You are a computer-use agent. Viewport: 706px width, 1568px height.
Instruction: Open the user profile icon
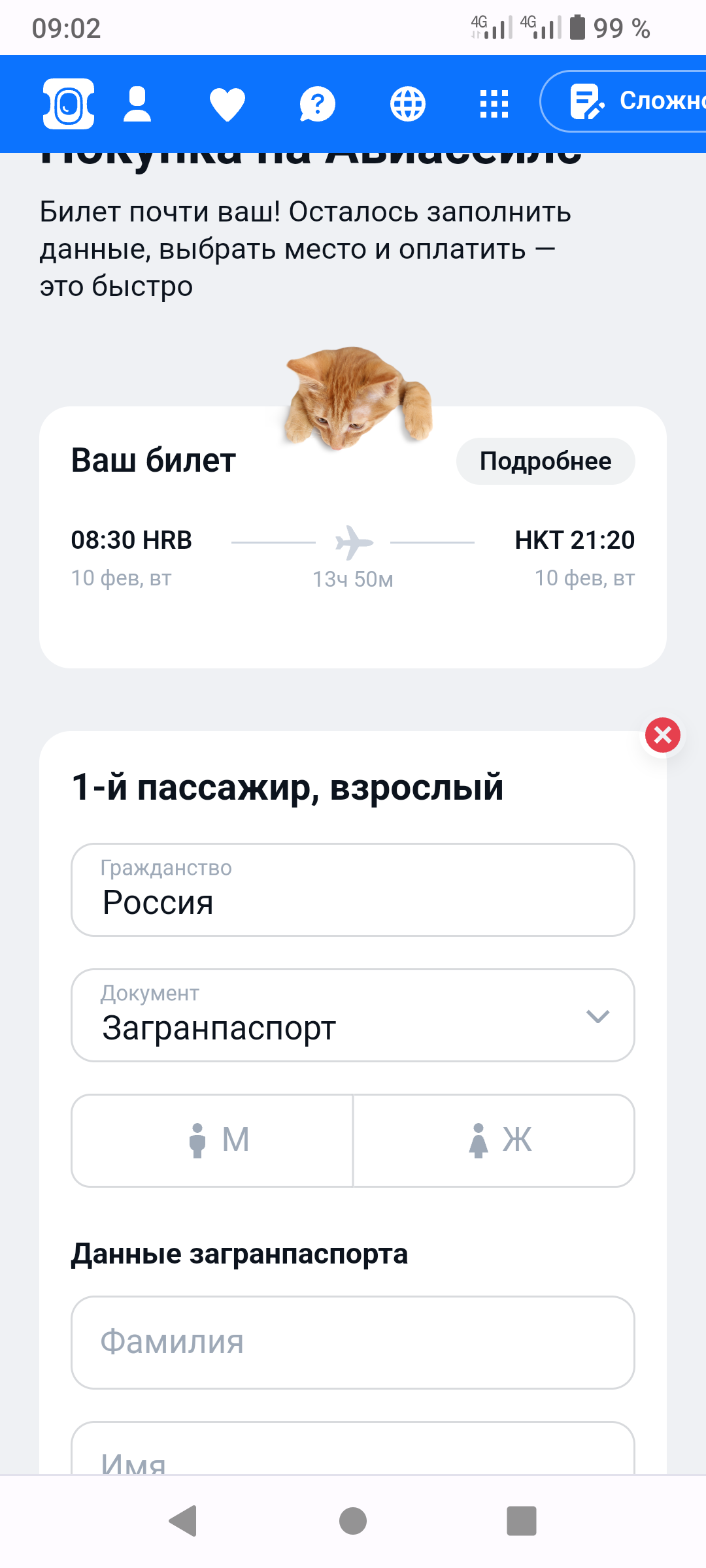[137, 104]
